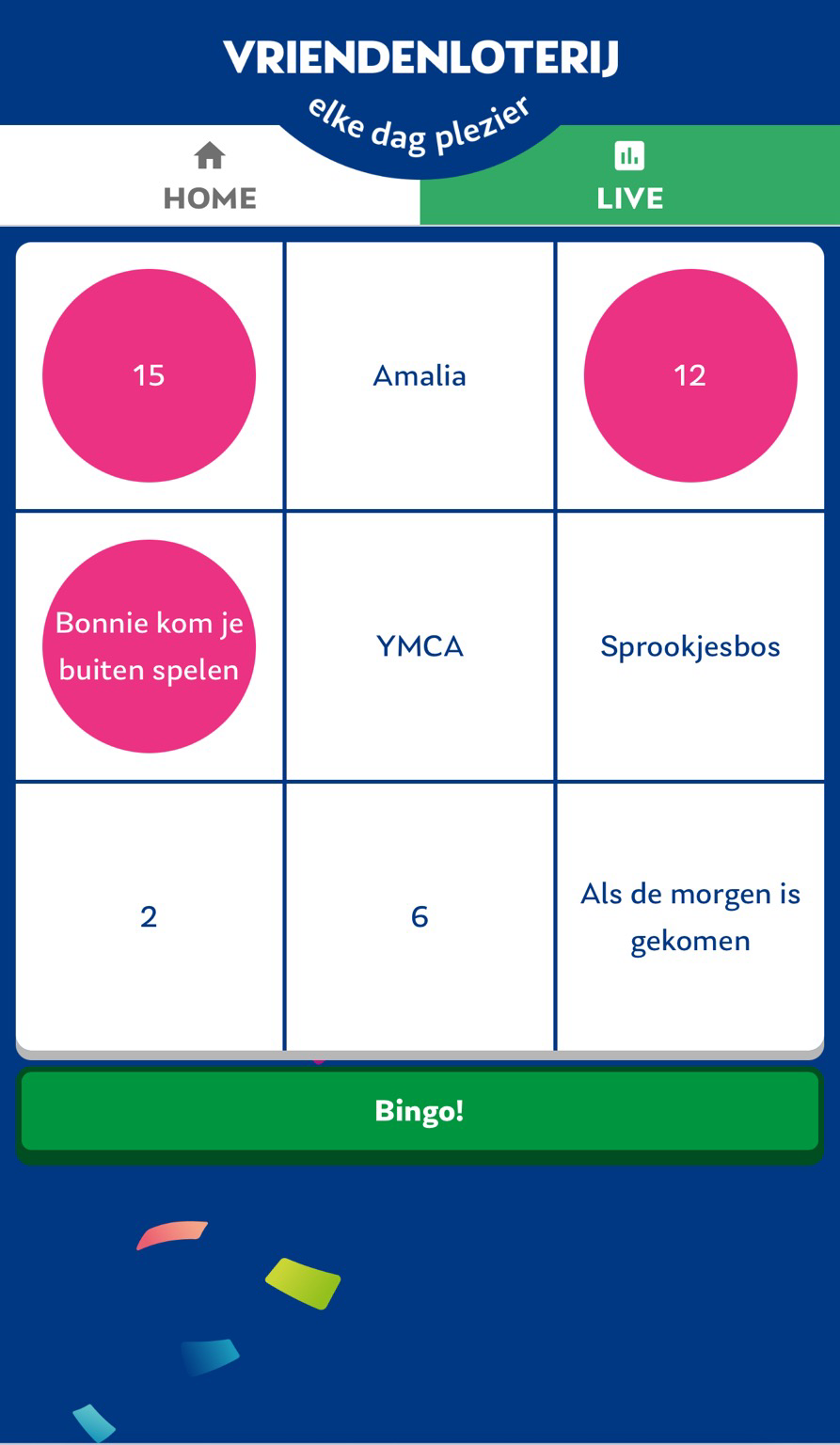Select the bingo cell with number 6
Viewport: 840px width, 1445px height.
[x=420, y=916]
